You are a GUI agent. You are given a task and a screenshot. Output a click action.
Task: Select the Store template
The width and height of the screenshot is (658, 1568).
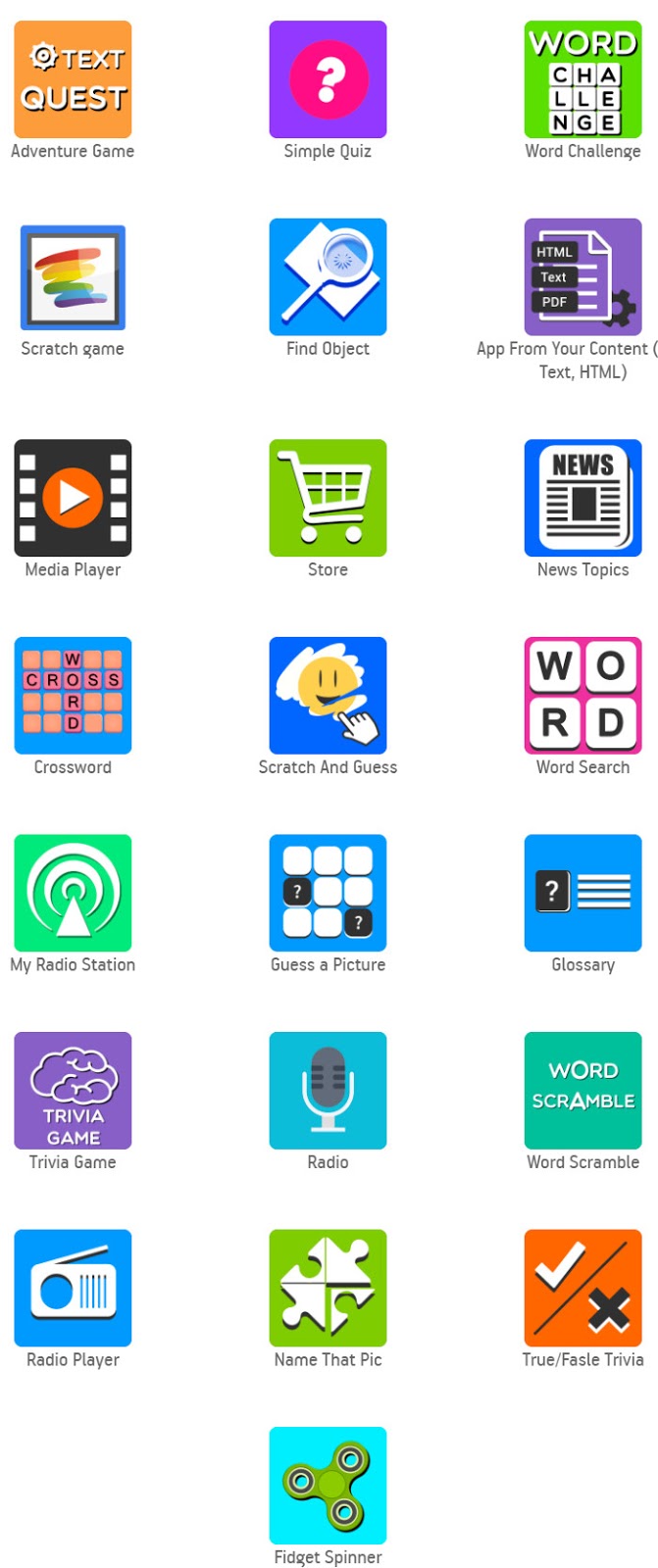(x=328, y=498)
